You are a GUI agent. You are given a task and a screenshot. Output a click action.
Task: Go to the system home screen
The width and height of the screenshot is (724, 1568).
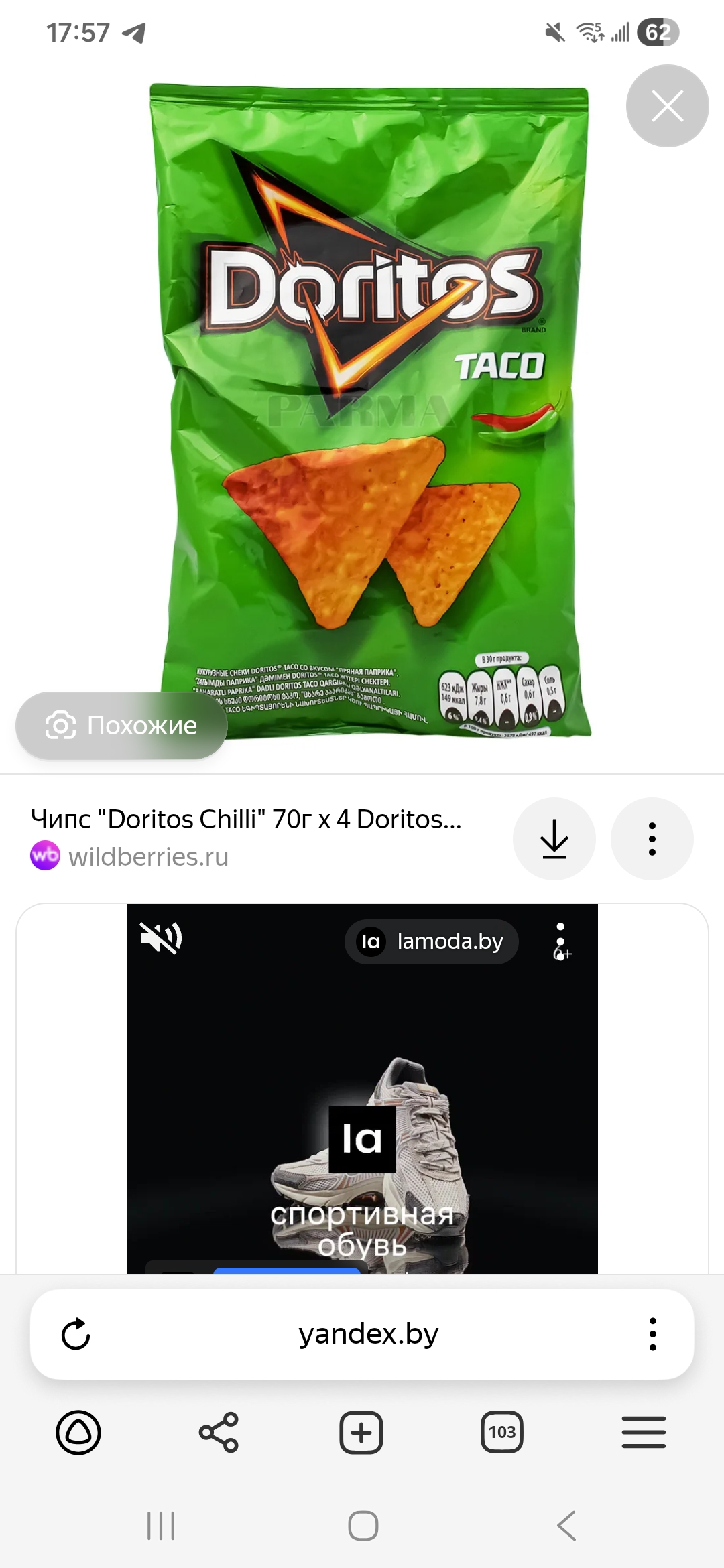pos(363,1526)
